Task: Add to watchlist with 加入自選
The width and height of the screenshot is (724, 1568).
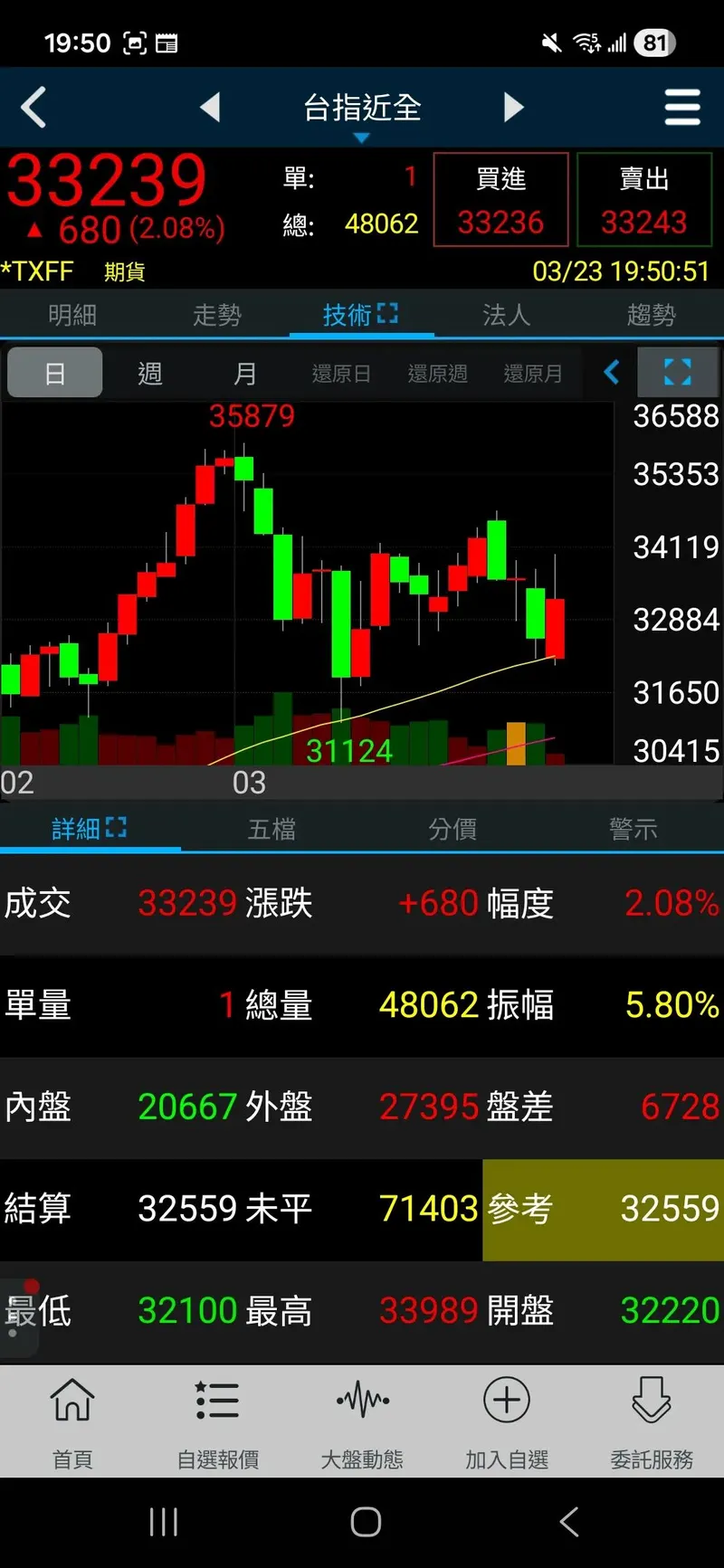Action: pos(507,1421)
